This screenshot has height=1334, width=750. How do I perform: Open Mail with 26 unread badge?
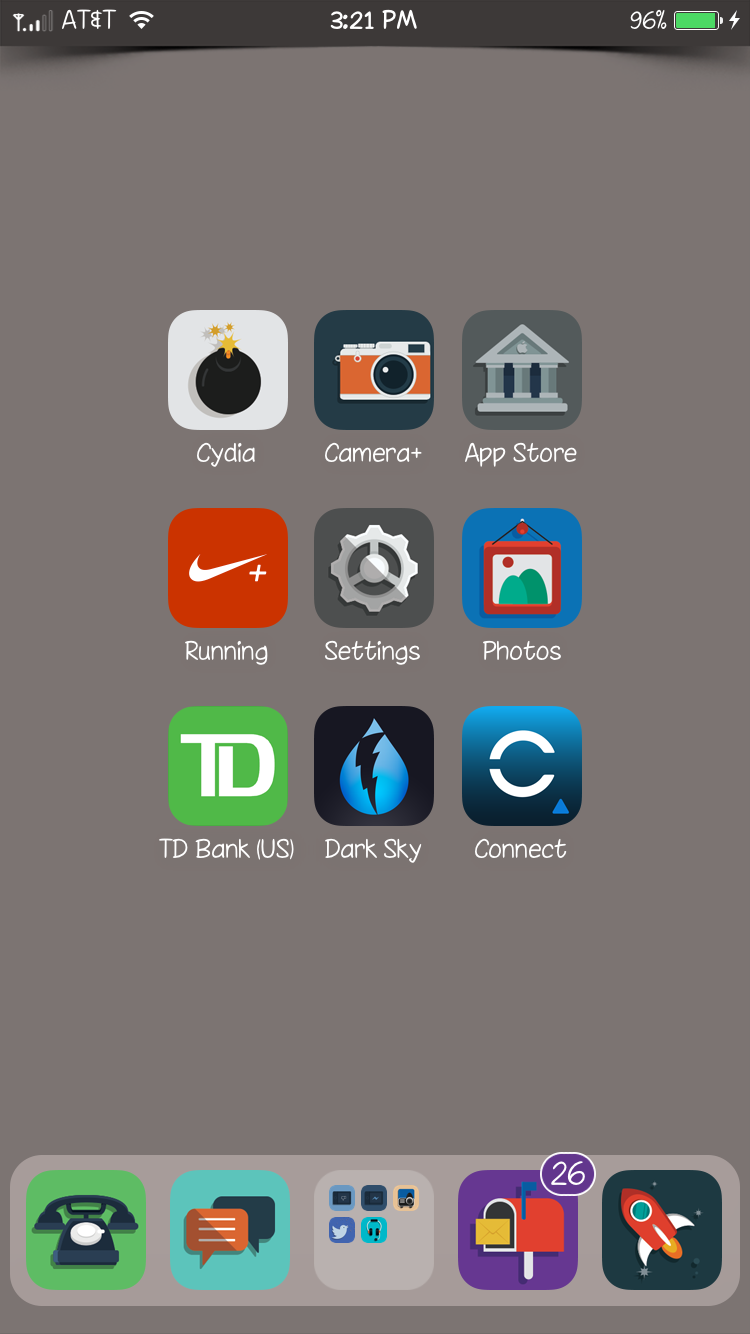pos(518,1230)
